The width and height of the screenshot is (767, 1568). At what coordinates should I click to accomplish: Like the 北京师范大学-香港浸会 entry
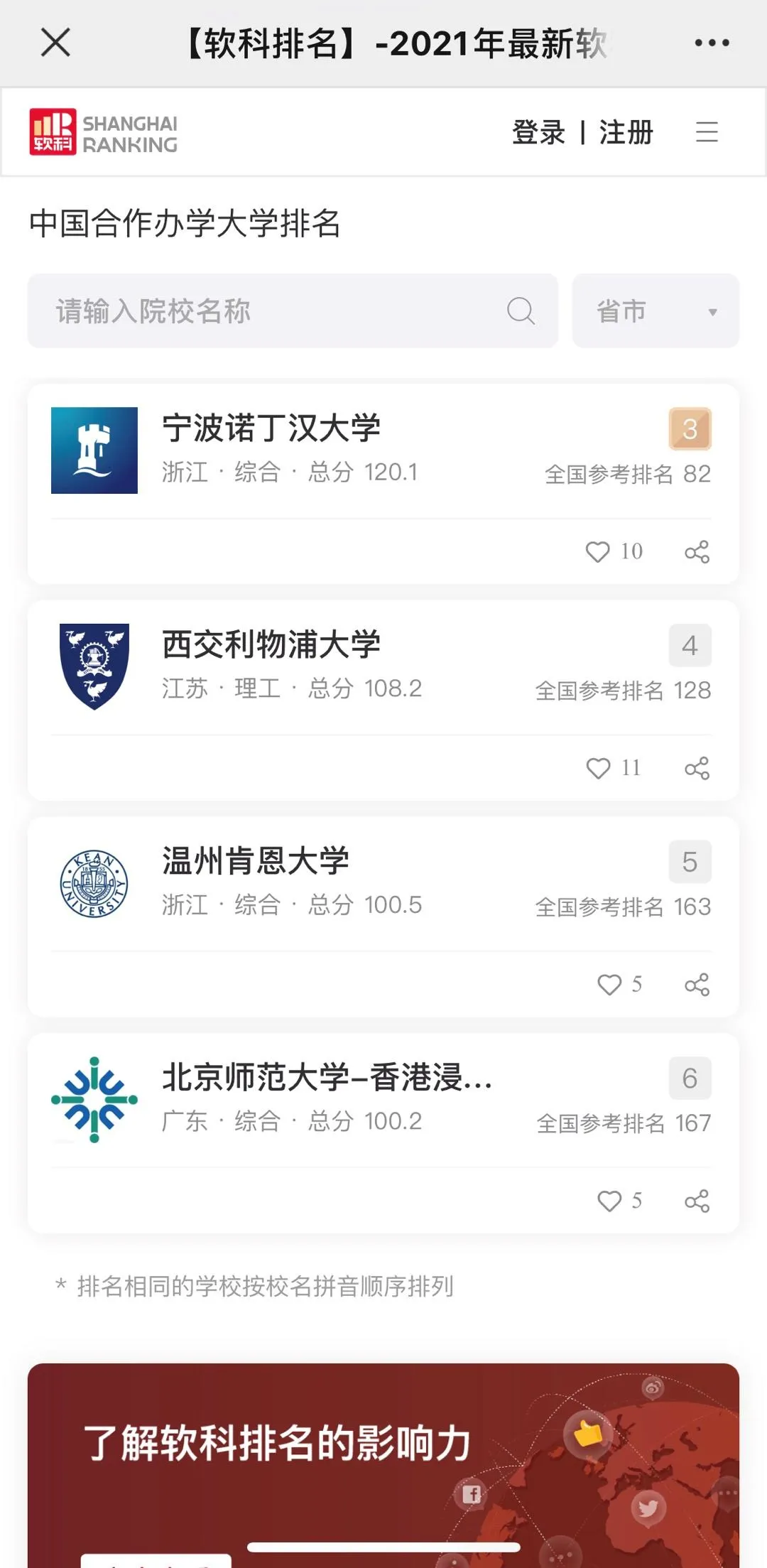coord(609,1201)
